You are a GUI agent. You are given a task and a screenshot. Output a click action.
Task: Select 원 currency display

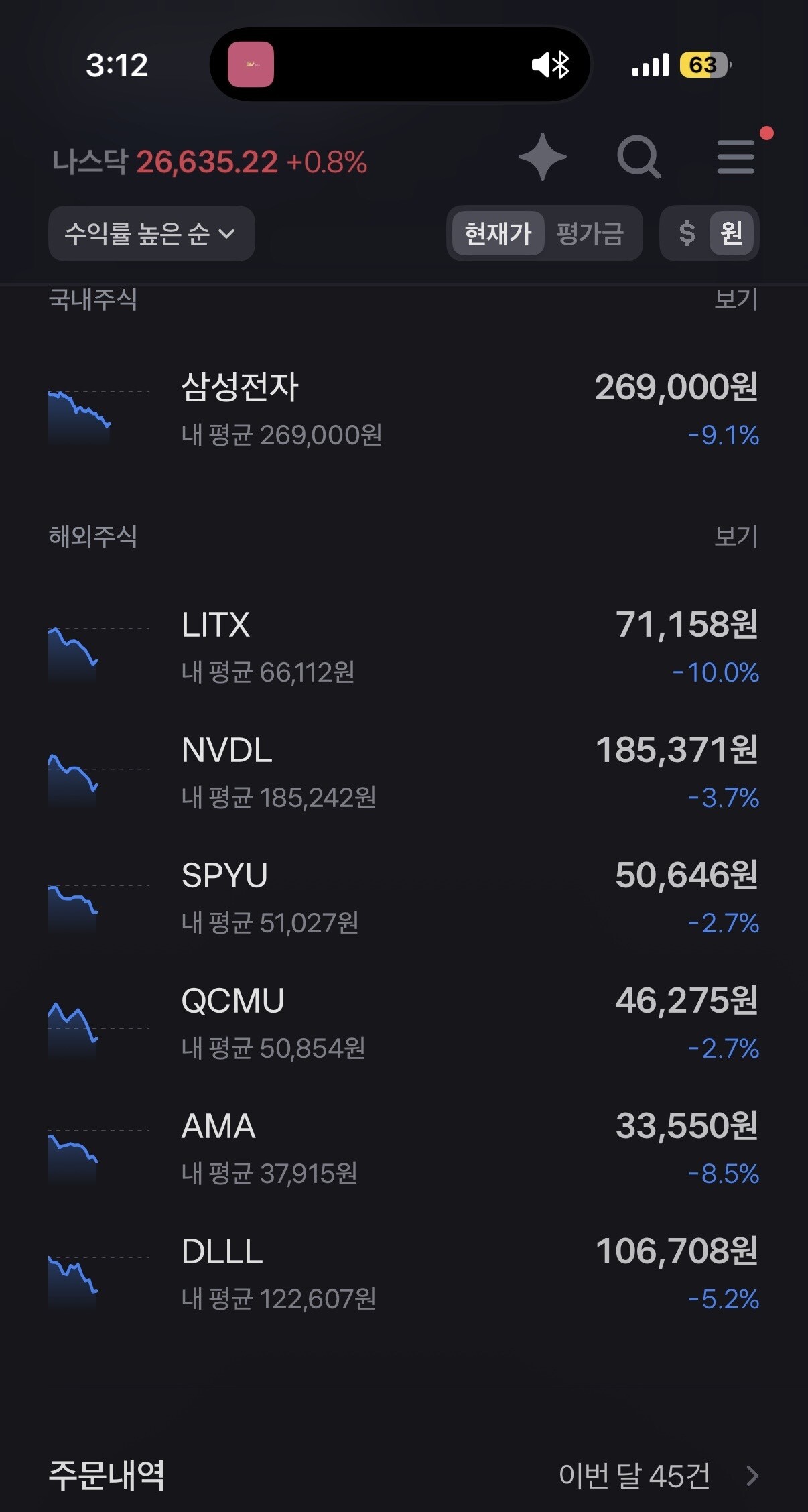pos(732,233)
